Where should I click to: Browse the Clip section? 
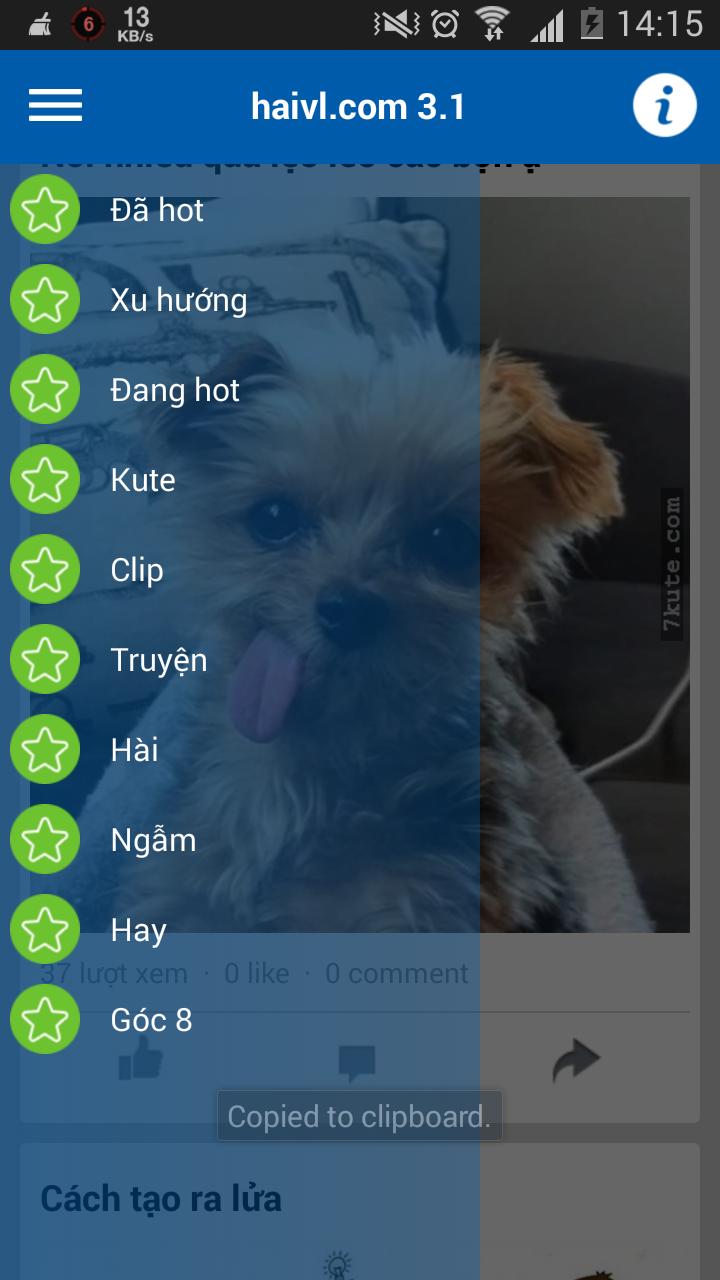pyautogui.click(x=137, y=570)
